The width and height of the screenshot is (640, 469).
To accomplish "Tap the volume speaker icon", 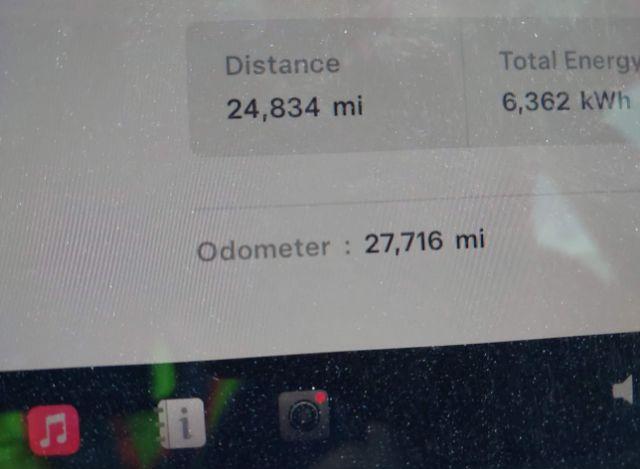I will 624,392.
